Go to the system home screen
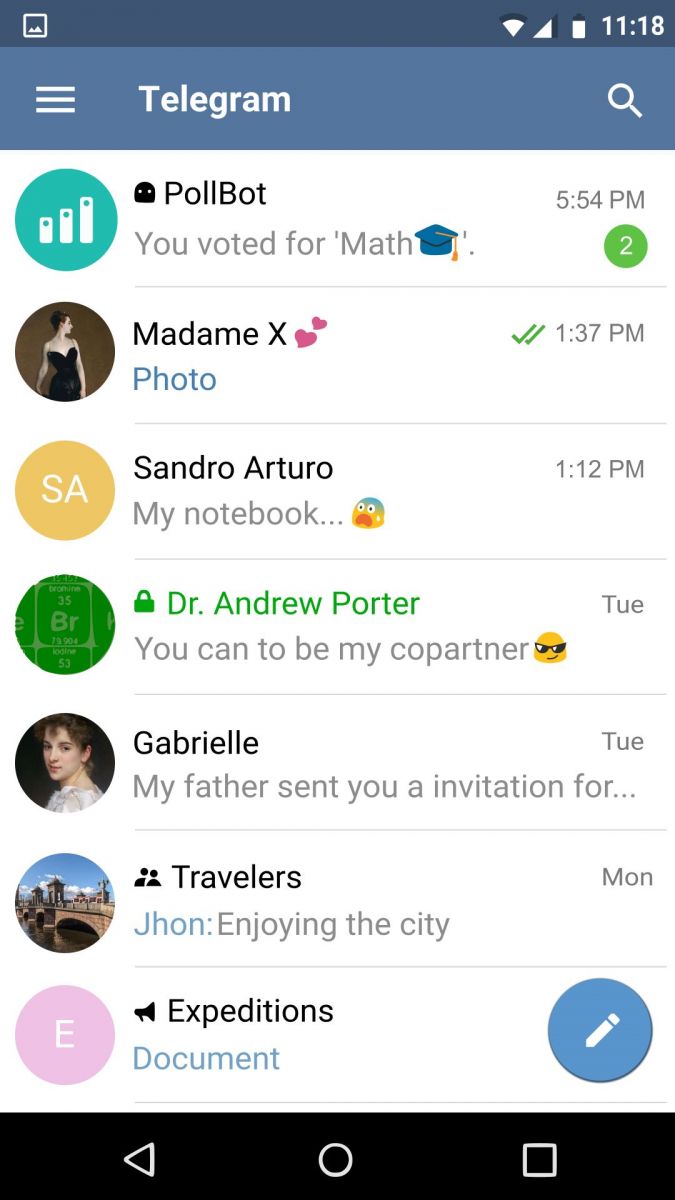The height and width of the screenshot is (1200, 675). [x=336, y=1159]
